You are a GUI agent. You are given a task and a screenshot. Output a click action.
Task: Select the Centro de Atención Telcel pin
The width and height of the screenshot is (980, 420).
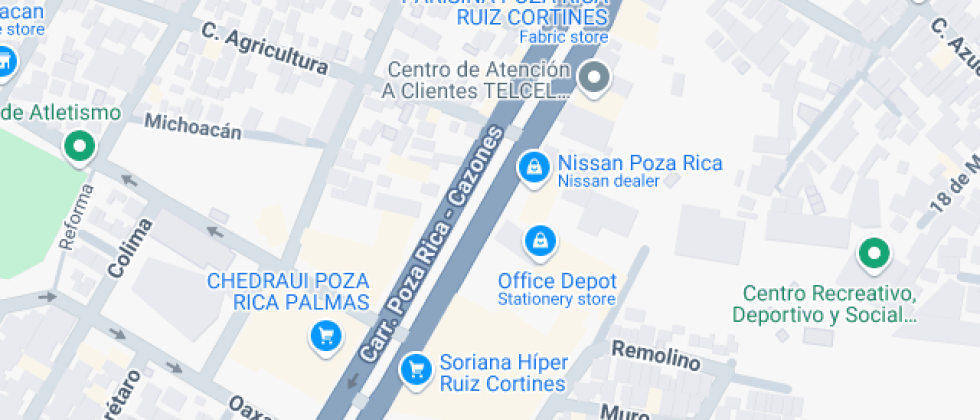tap(596, 78)
